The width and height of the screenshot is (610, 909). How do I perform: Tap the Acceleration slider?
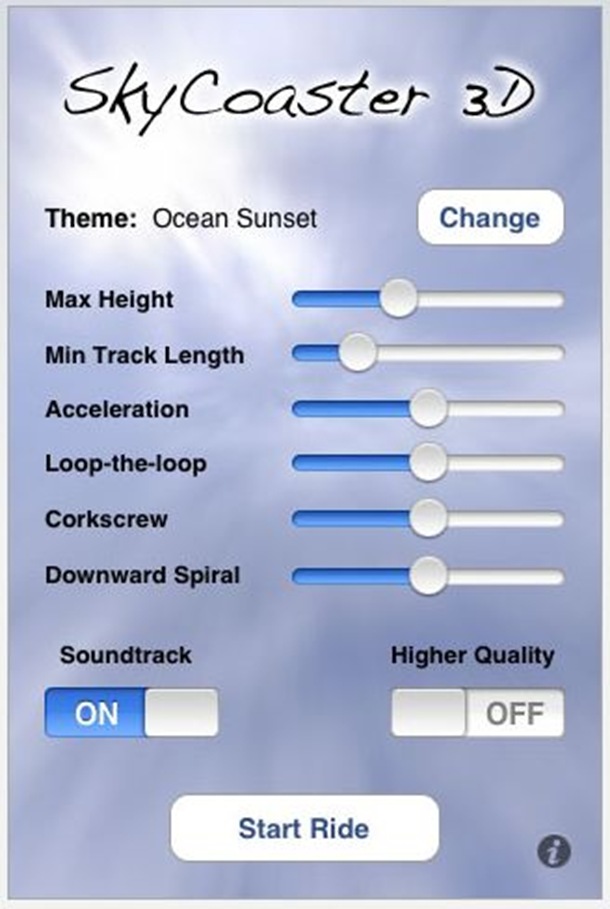429,408
